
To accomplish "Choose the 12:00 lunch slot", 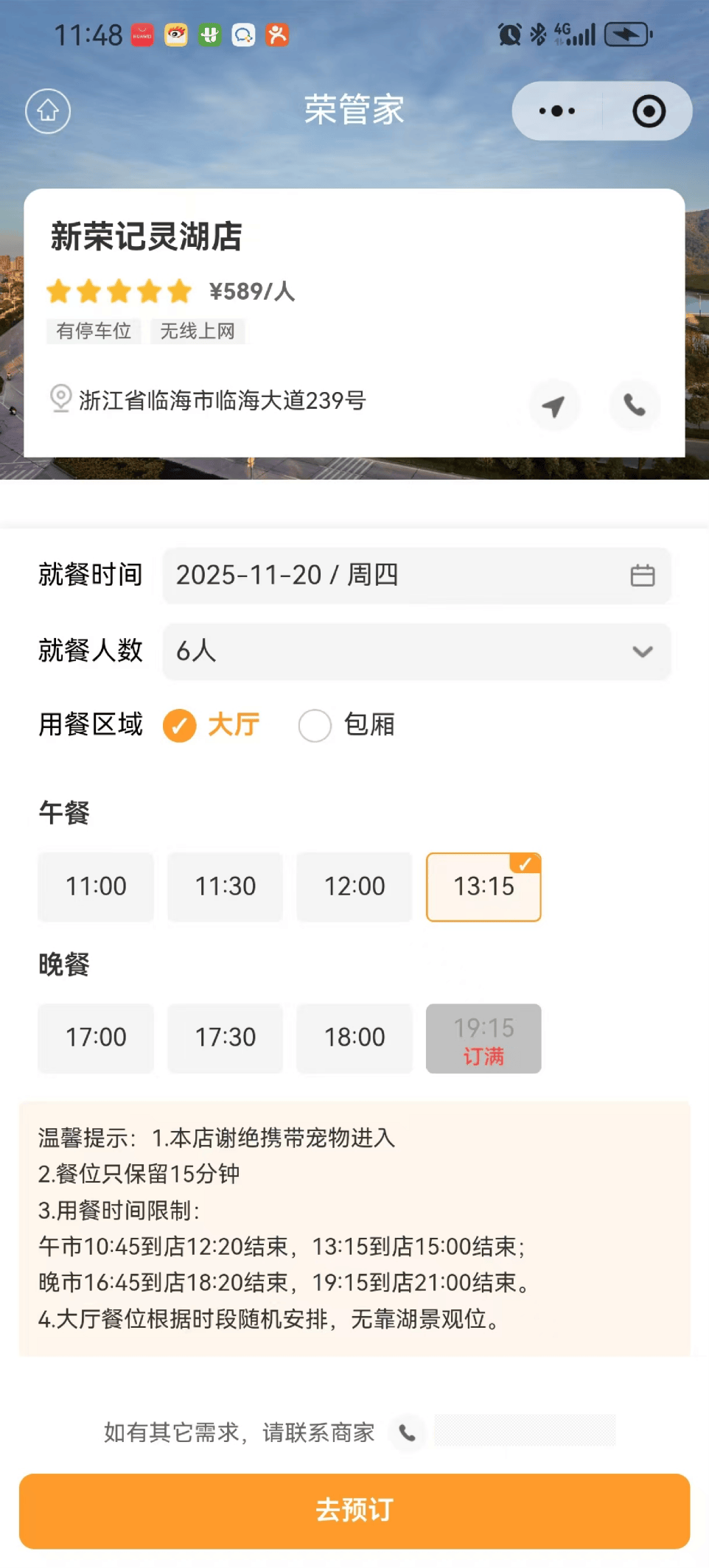I will click(354, 886).
